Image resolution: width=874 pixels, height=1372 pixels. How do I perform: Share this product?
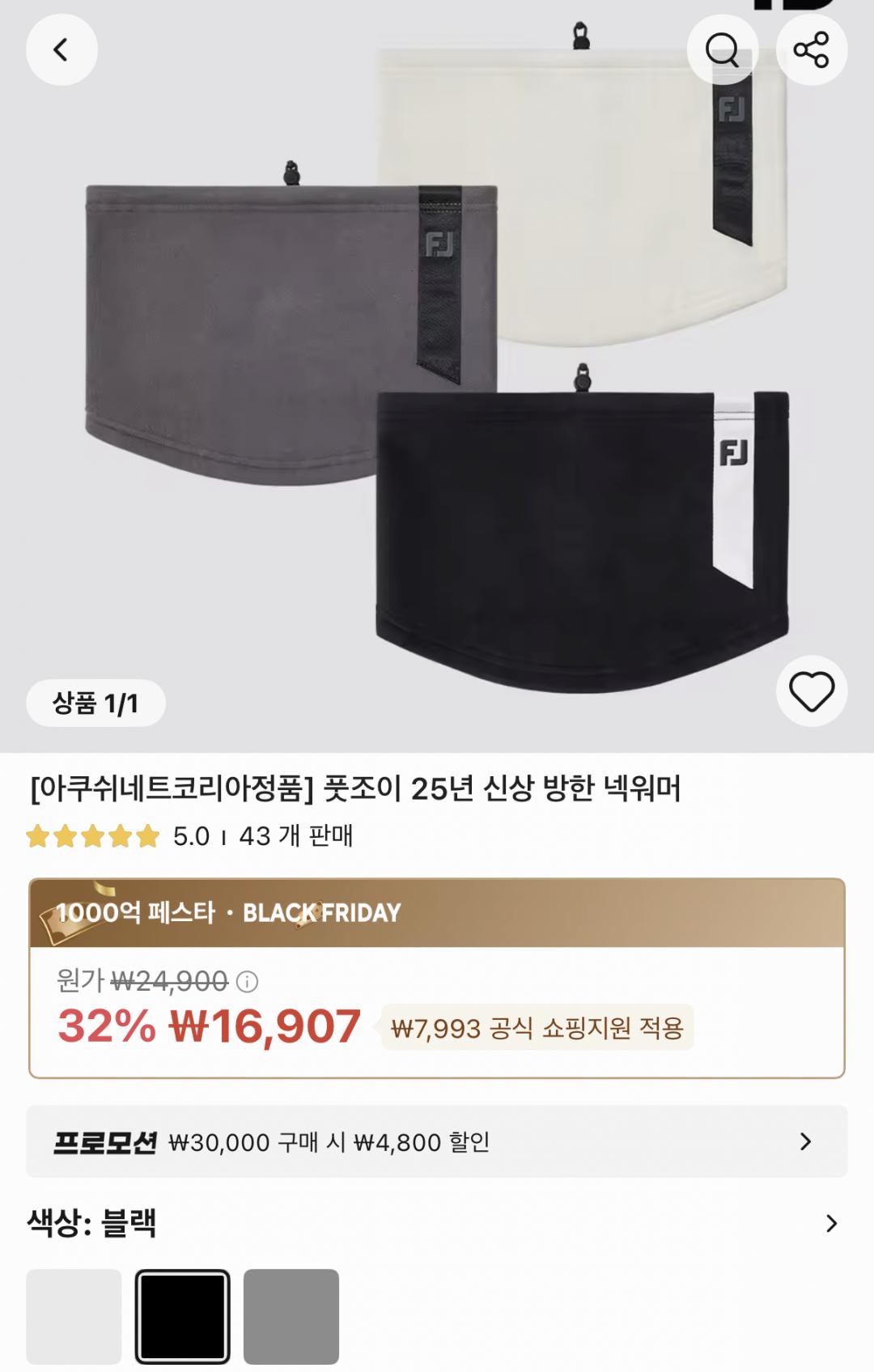click(811, 50)
